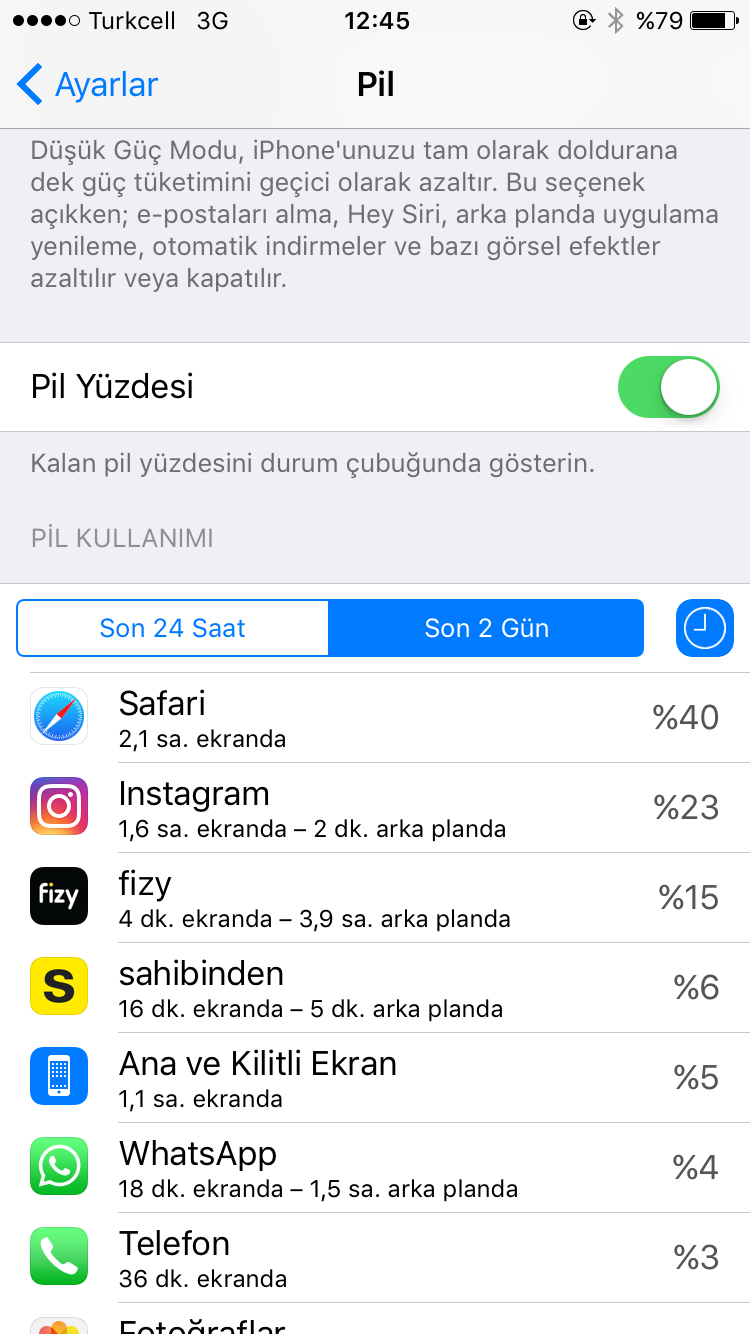This screenshot has width=750, height=1334.
Task: Select the Son 2 Gün segment
Action: click(486, 628)
